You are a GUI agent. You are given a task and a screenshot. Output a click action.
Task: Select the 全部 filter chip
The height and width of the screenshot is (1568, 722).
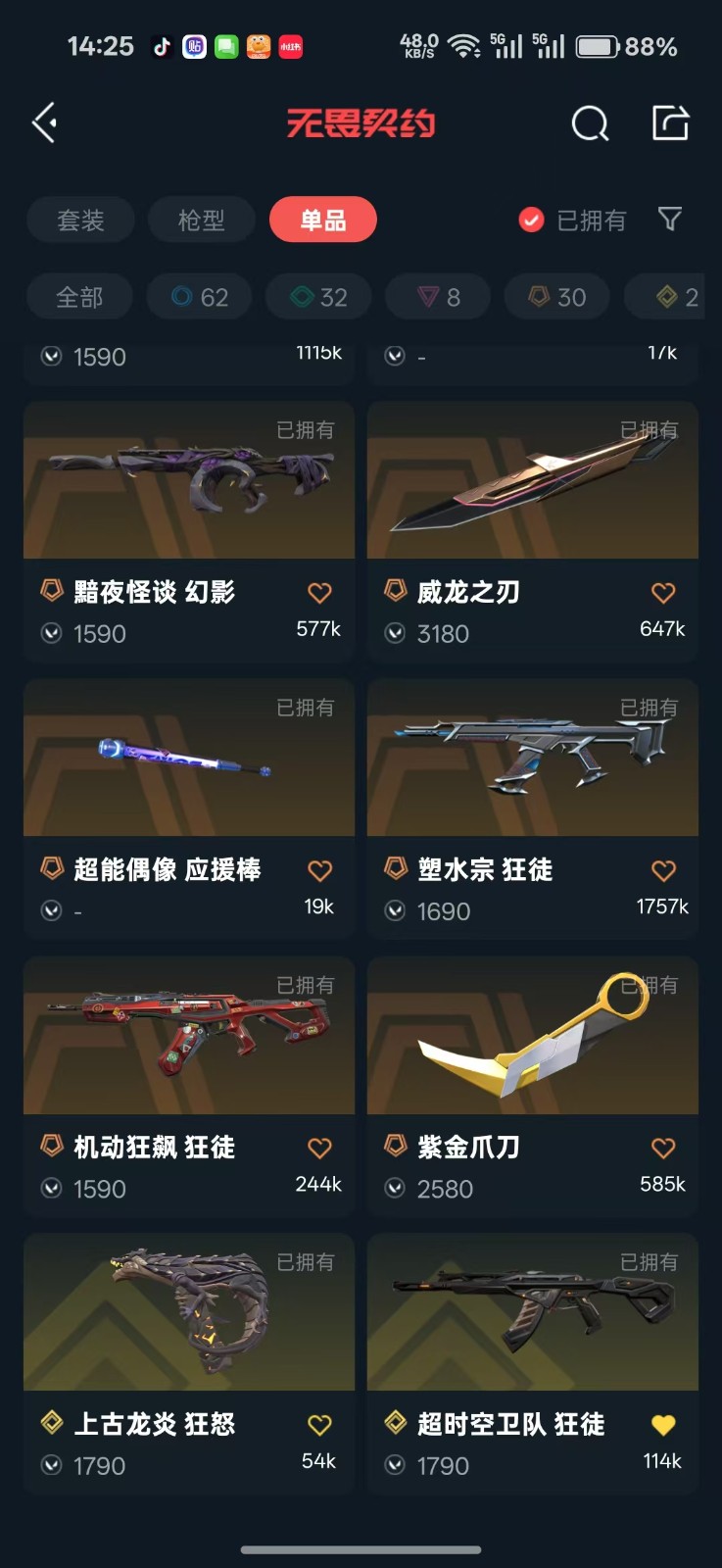[x=79, y=297]
